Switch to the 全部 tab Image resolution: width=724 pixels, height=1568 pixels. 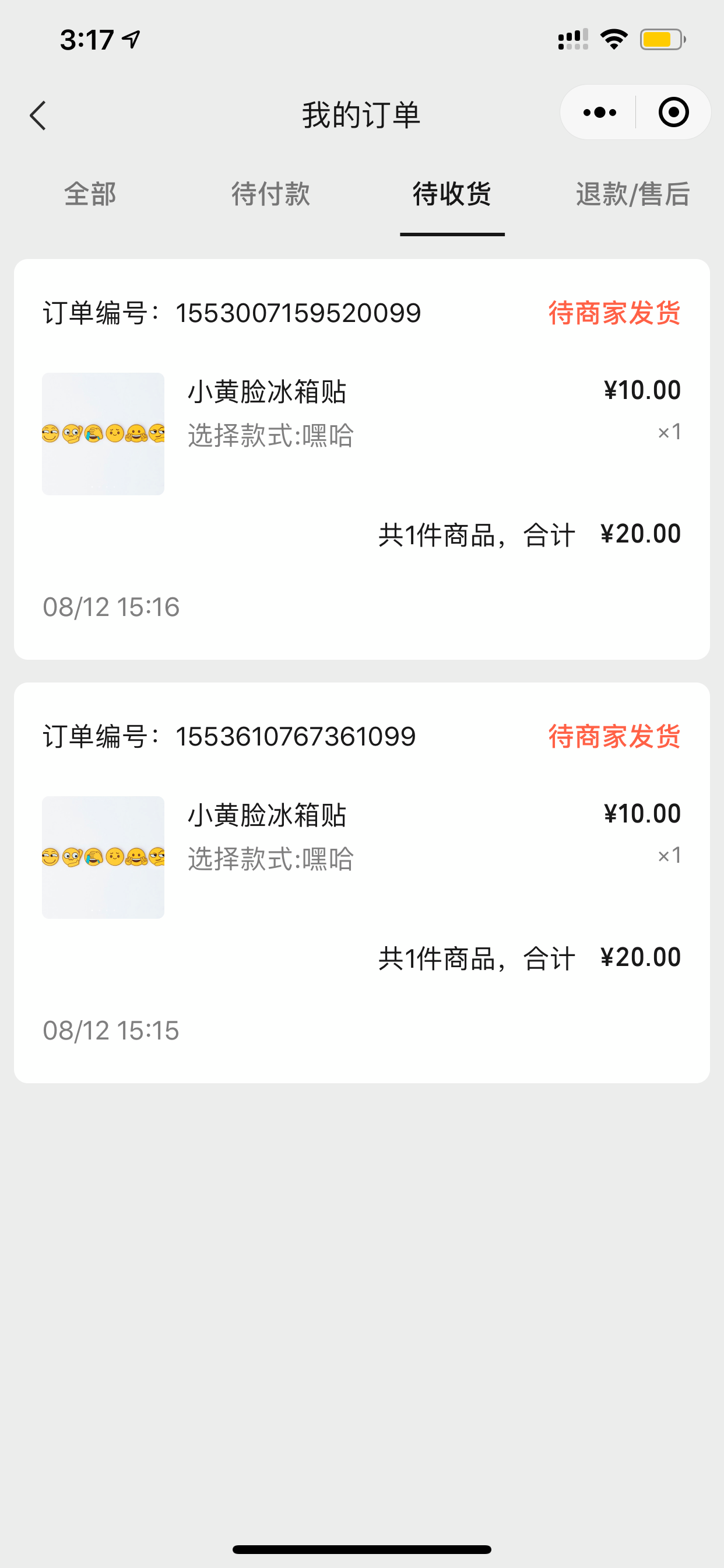90,195
